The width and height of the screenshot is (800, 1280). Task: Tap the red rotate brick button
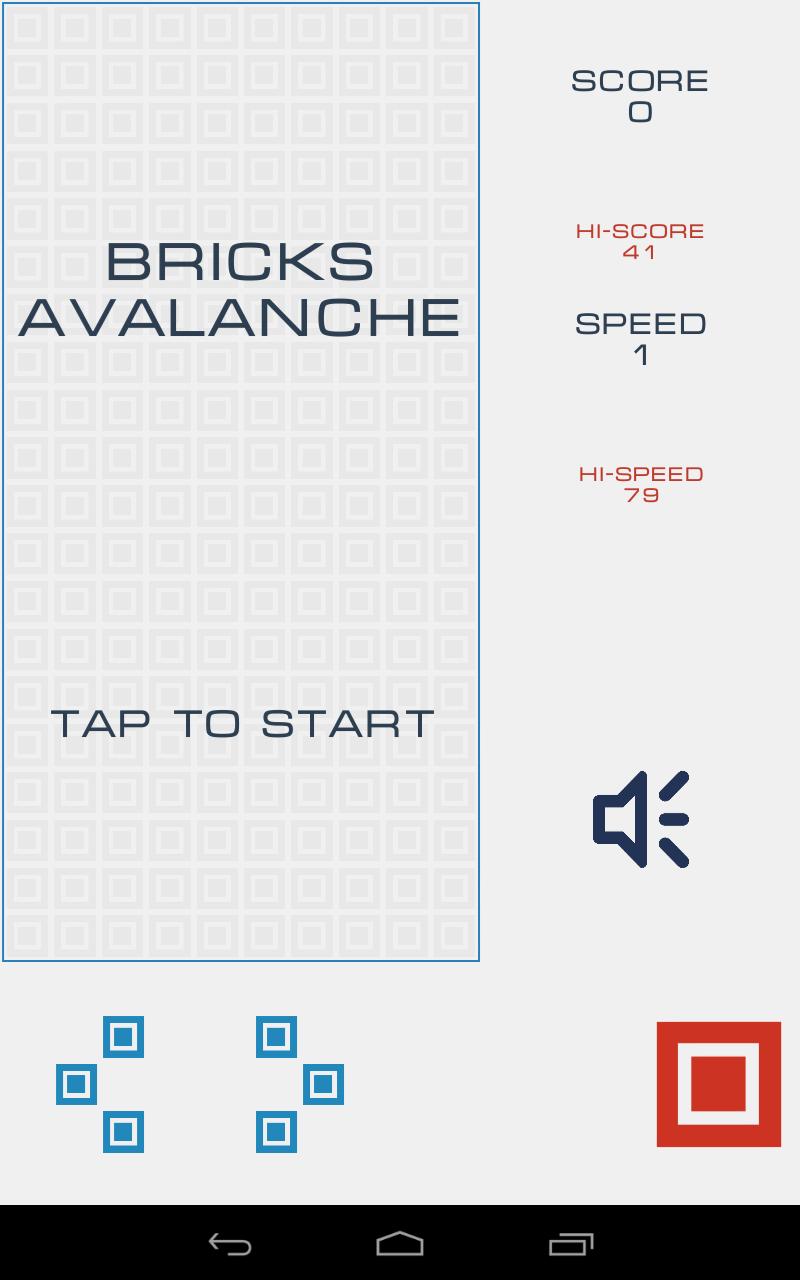coord(718,1084)
